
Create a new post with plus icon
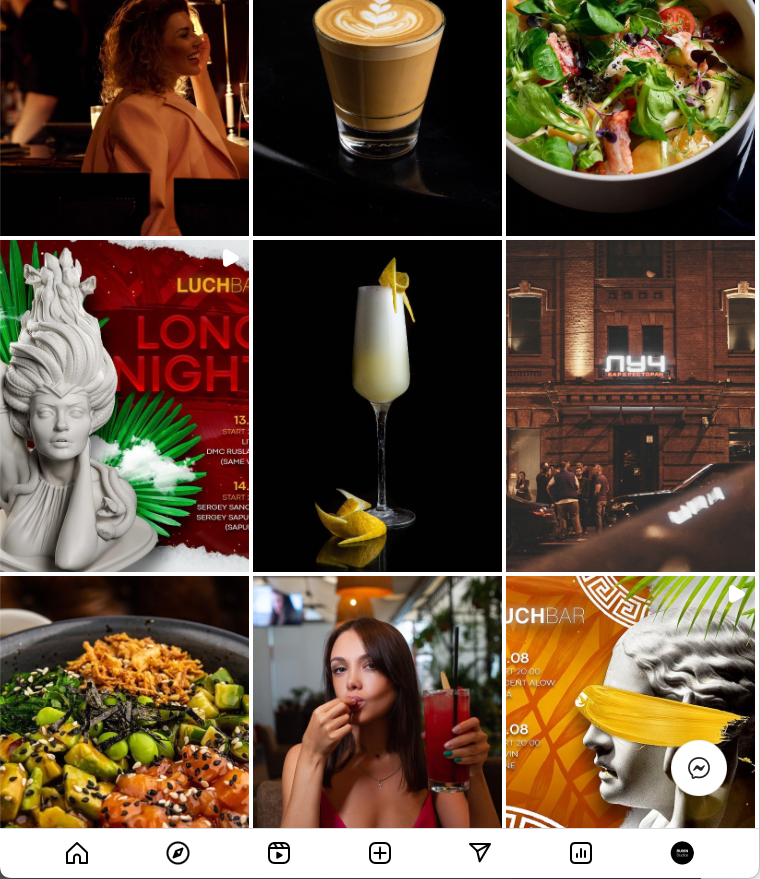380,853
